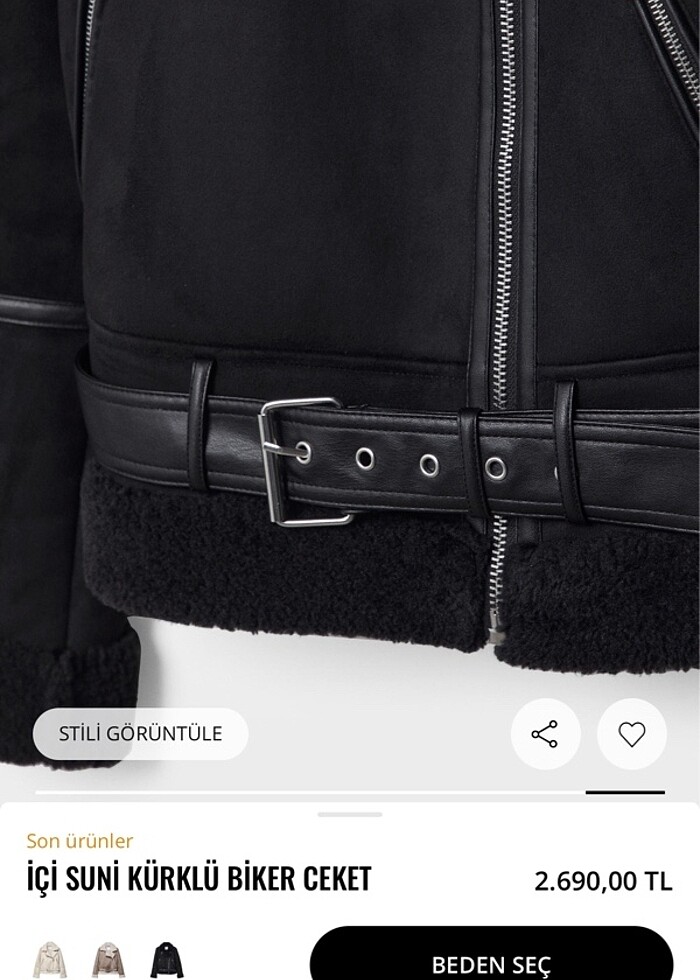Image resolution: width=700 pixels, height=980 pixels.
Task: Select the black color variant thumbnail
Action: point(167,961)
